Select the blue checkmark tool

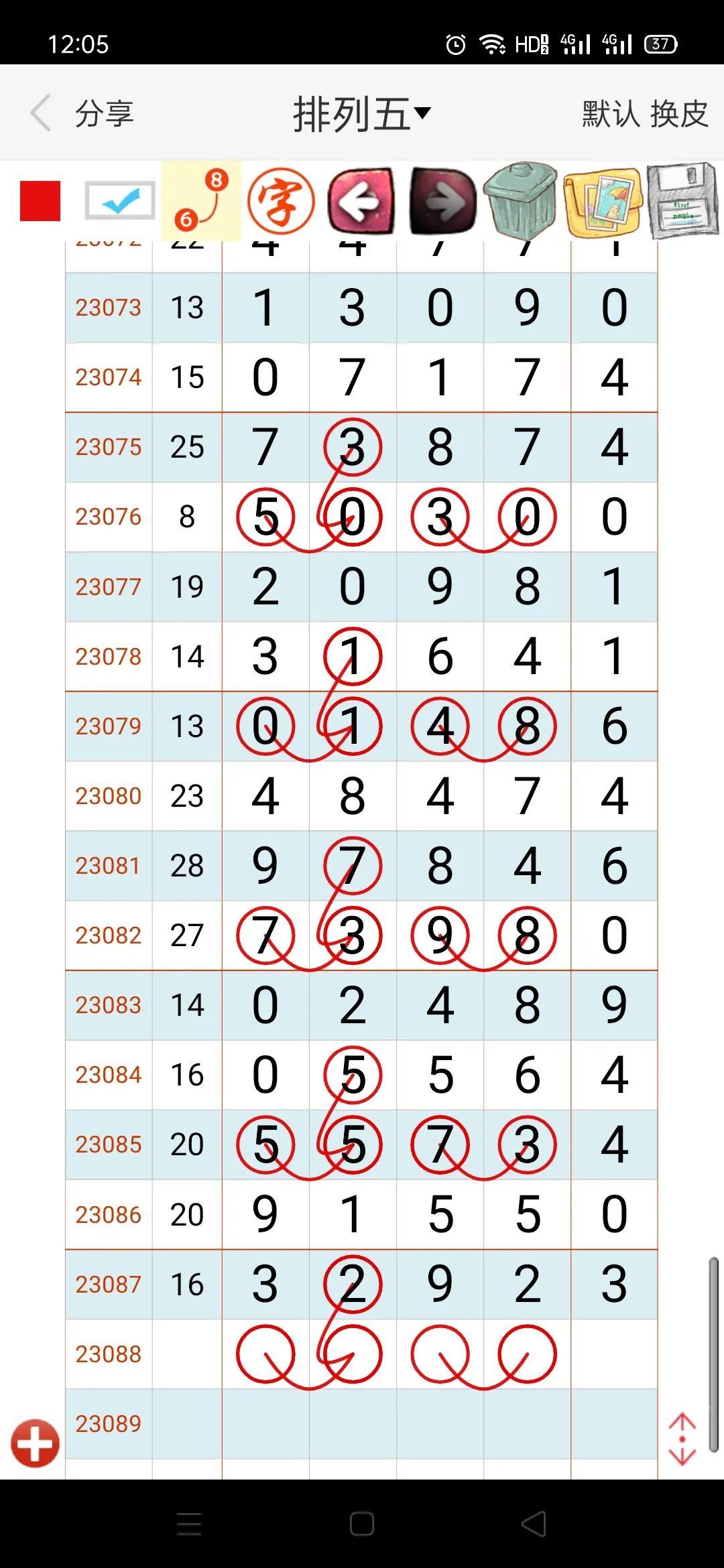120,200
